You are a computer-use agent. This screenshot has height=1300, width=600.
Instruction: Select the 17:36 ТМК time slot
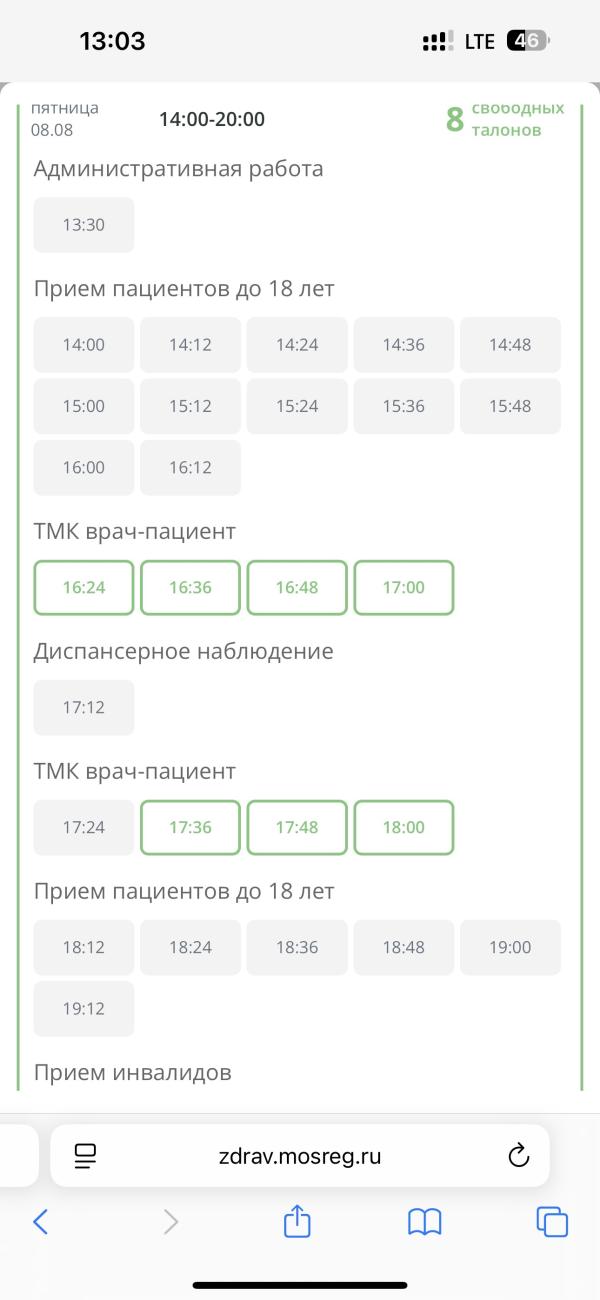pos(190,828)
